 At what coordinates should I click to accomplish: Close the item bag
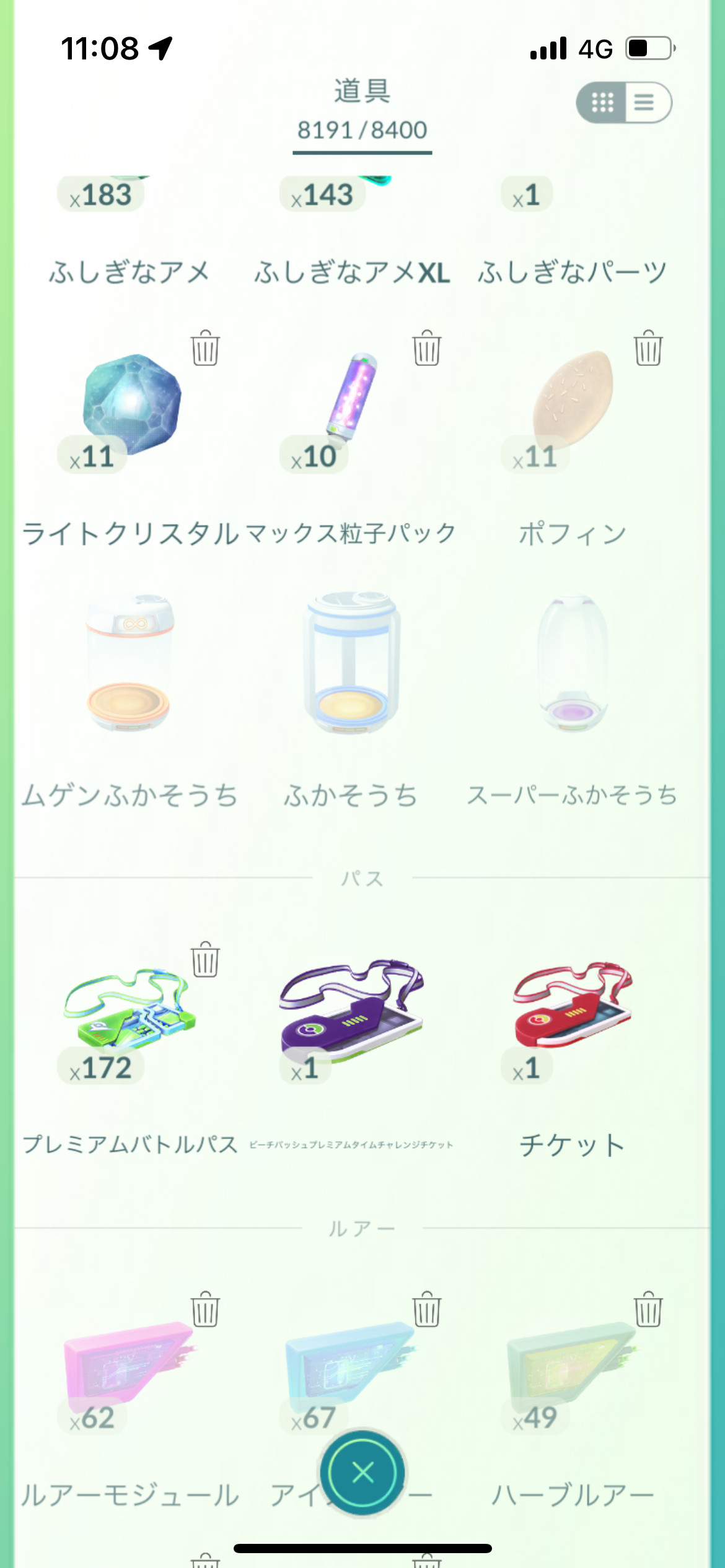pyautogui.click(x=362, y=1473)
